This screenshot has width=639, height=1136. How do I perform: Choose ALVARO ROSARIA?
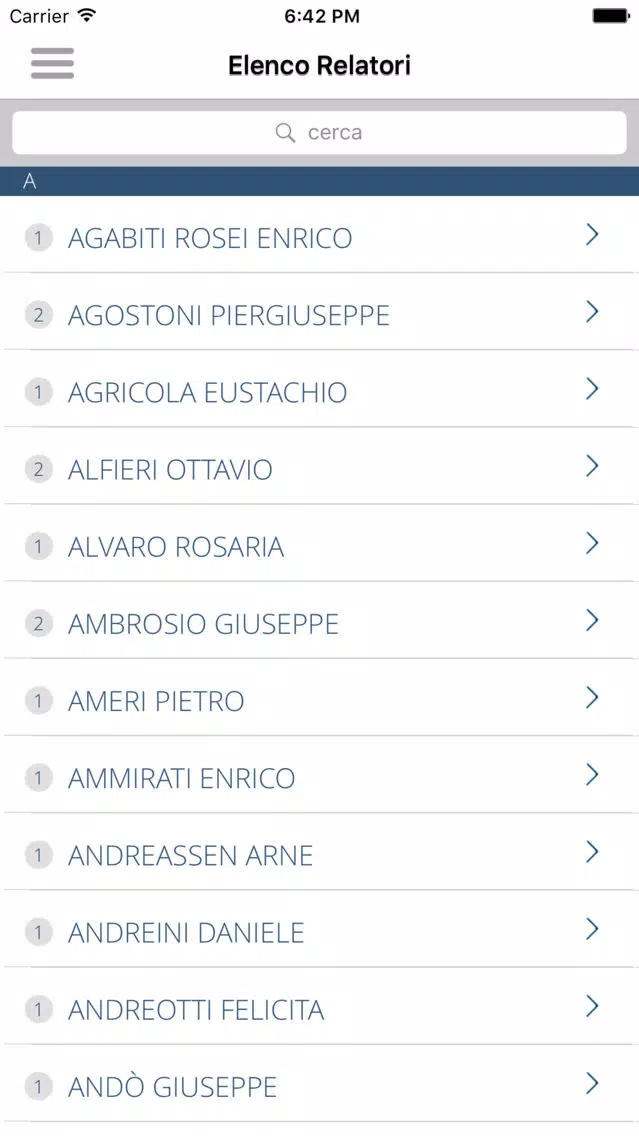click(320, 543)
